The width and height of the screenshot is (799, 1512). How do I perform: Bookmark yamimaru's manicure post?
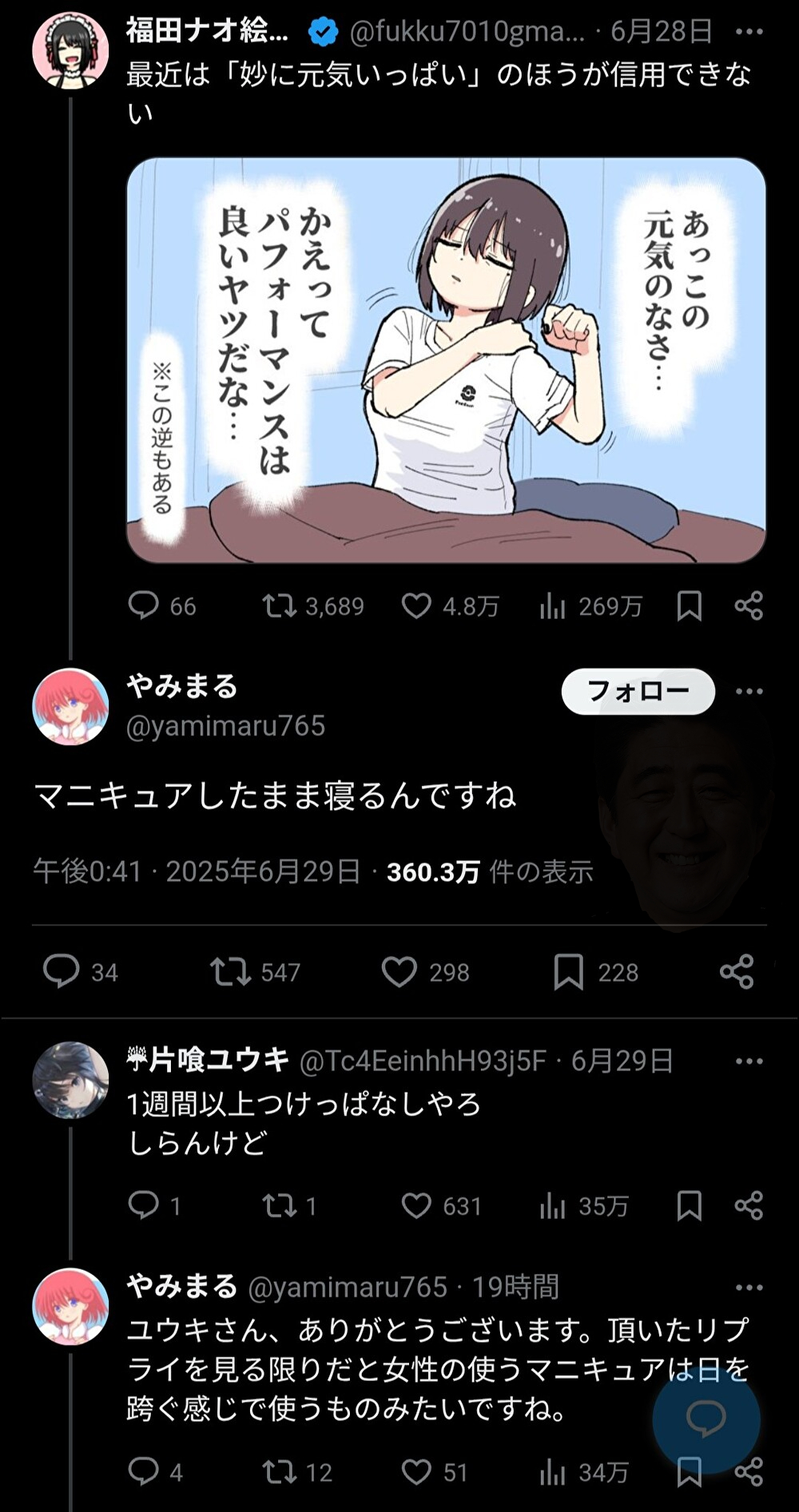pyautogui.click(x=569, y=973)
